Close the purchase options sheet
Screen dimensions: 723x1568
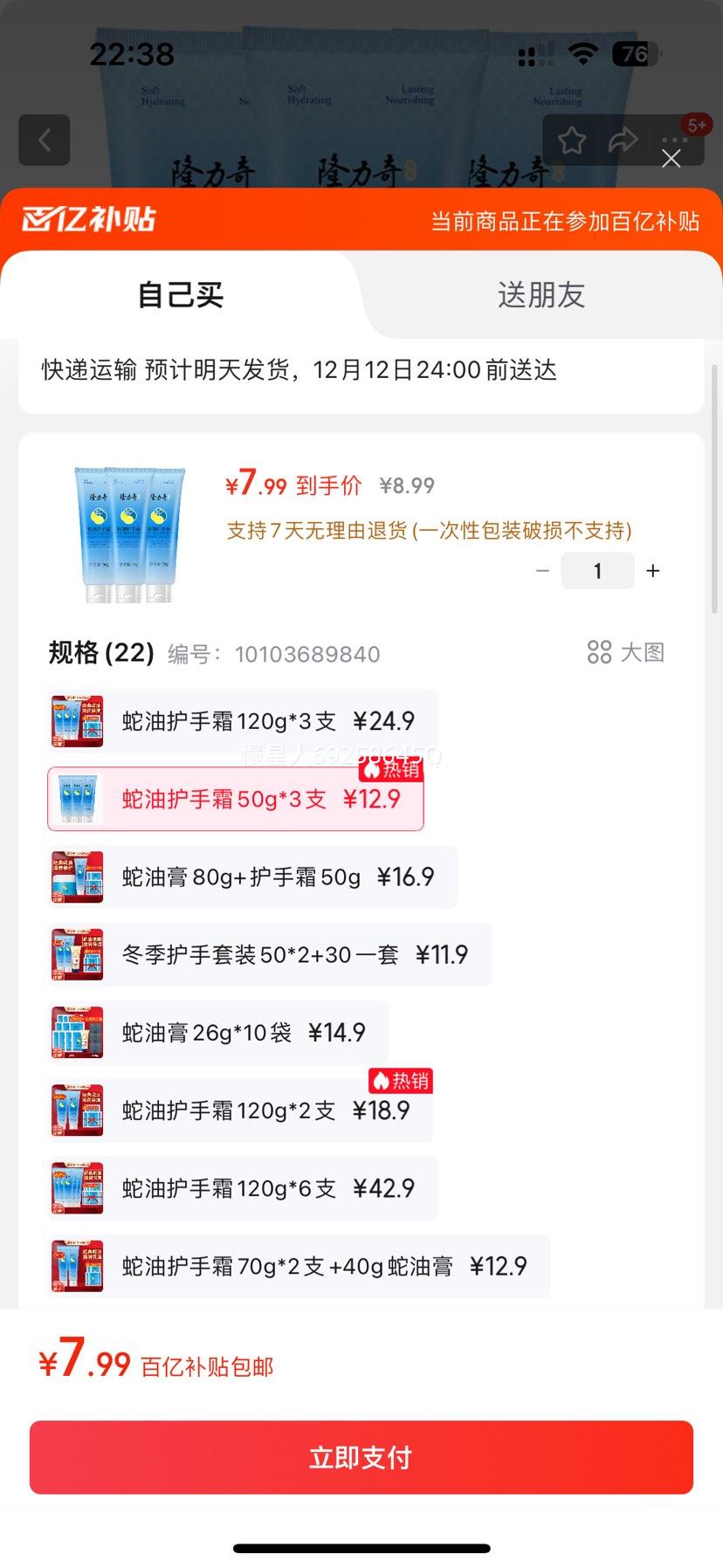[671, 158]
